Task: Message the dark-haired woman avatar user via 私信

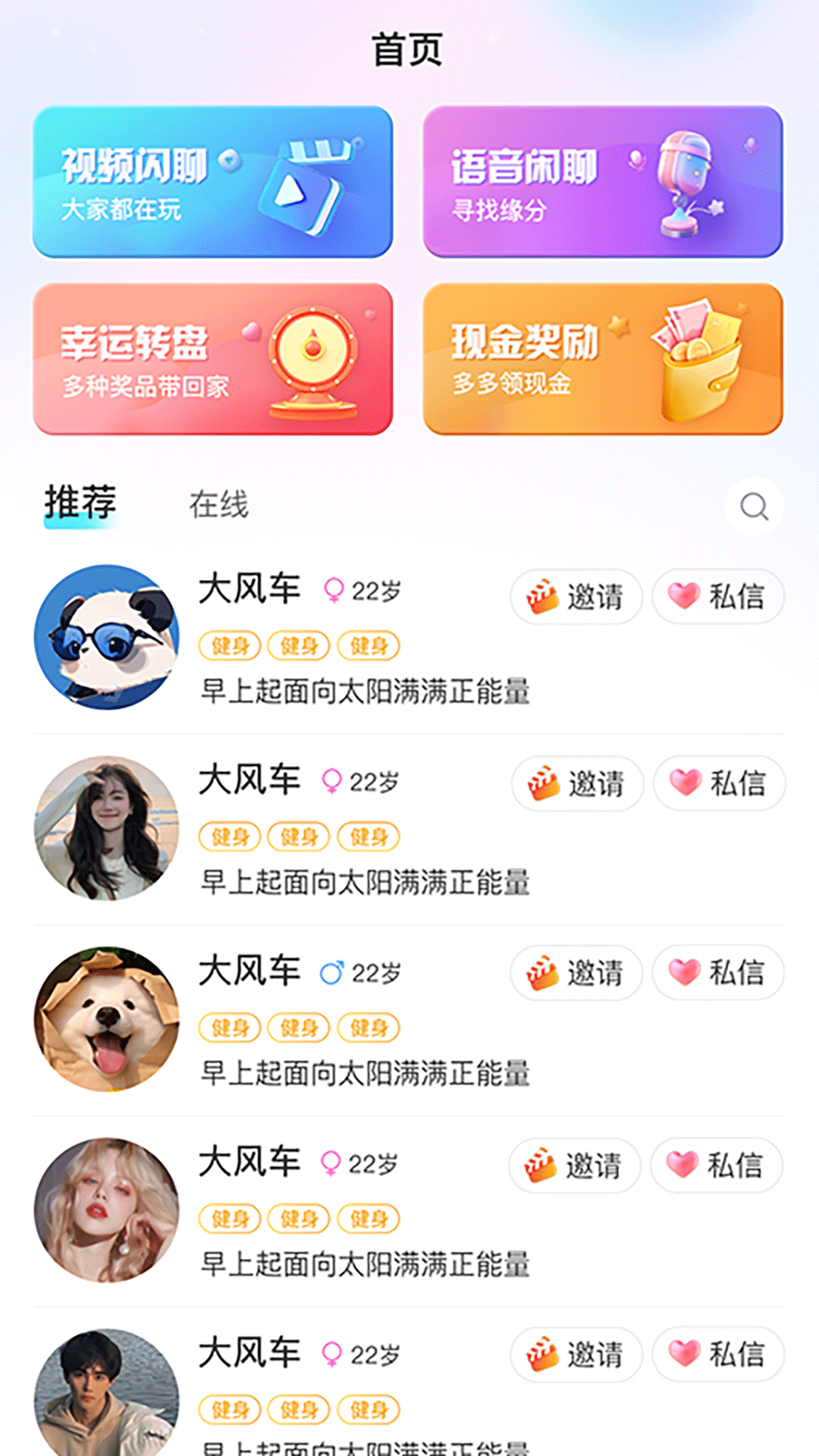Action: [x=719, y=783]
